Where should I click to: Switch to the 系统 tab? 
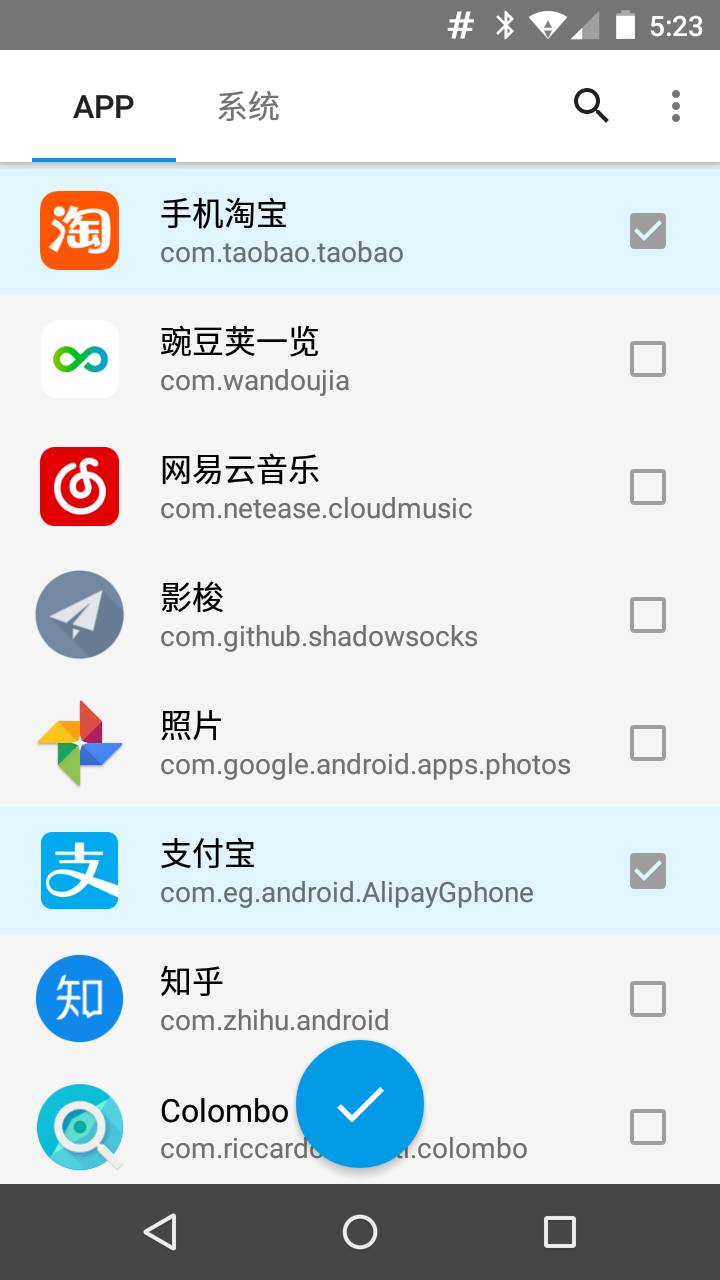[248, 106]
